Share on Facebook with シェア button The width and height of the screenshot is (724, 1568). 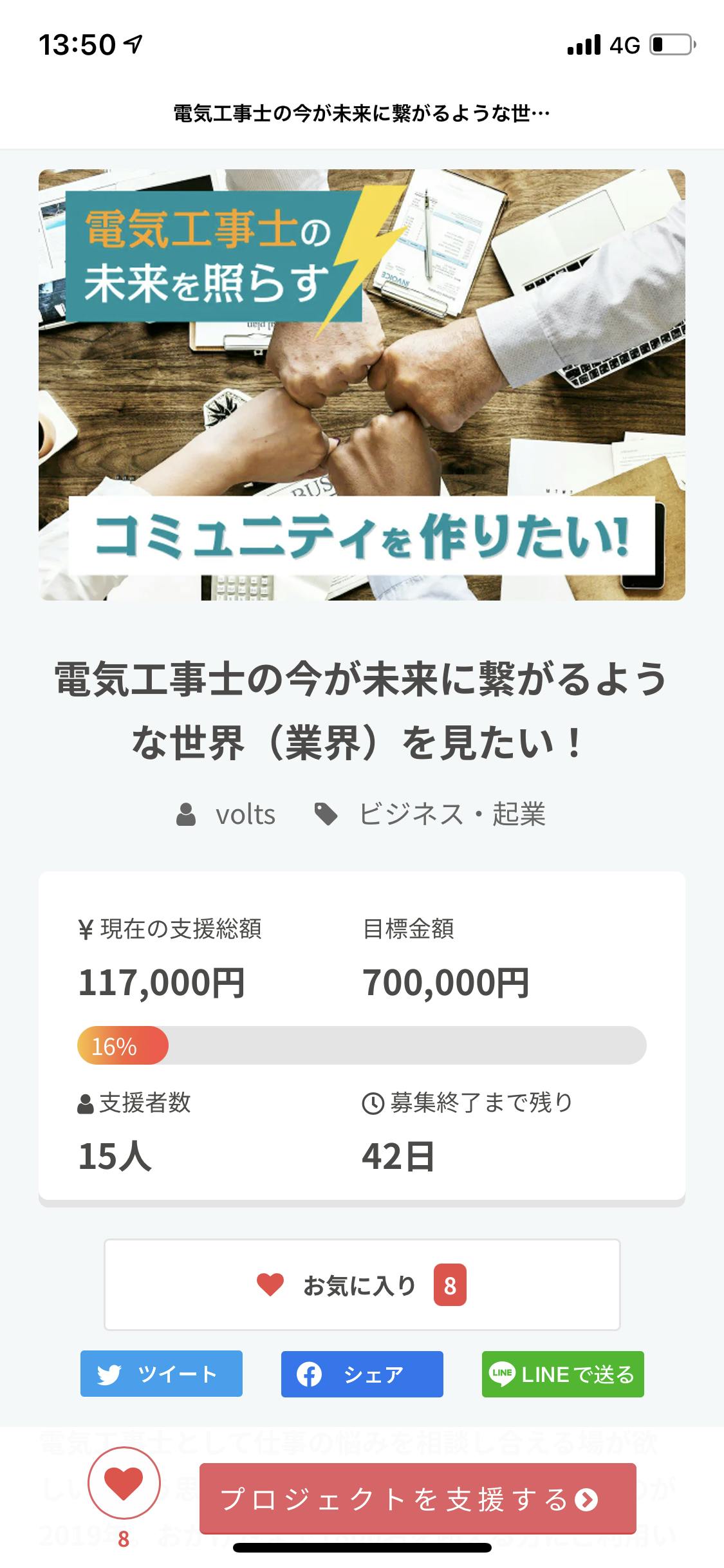pos(362,1374)
